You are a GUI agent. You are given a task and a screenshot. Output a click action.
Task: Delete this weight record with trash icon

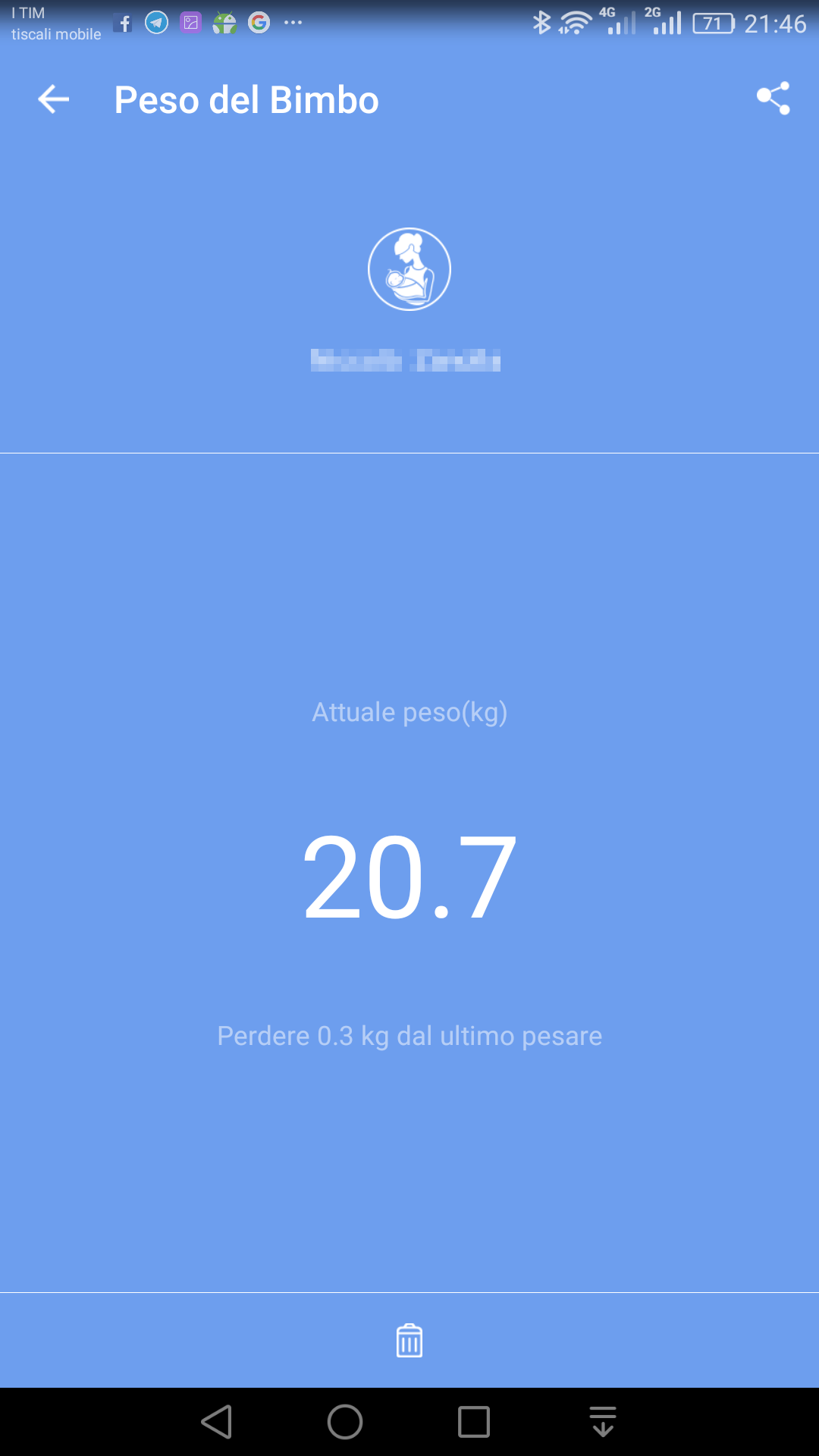409,1341
